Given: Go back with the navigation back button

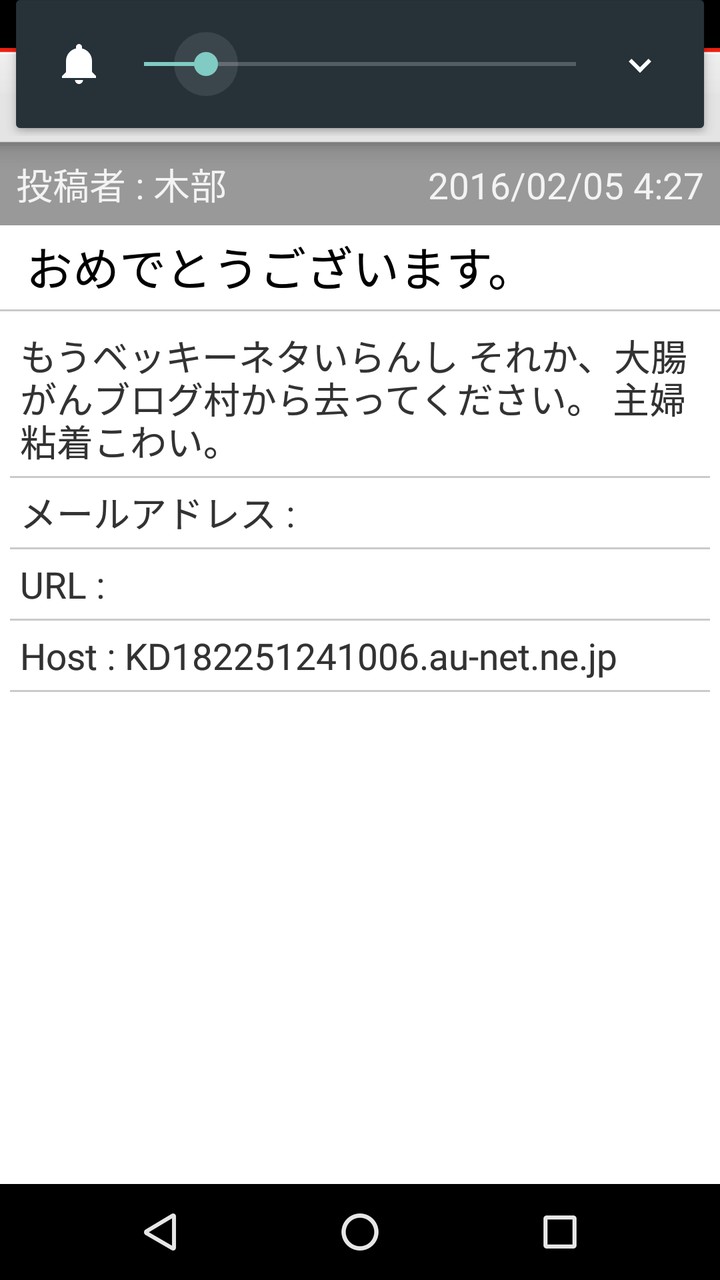Looking at the screenshot, I should [160, 1232].
